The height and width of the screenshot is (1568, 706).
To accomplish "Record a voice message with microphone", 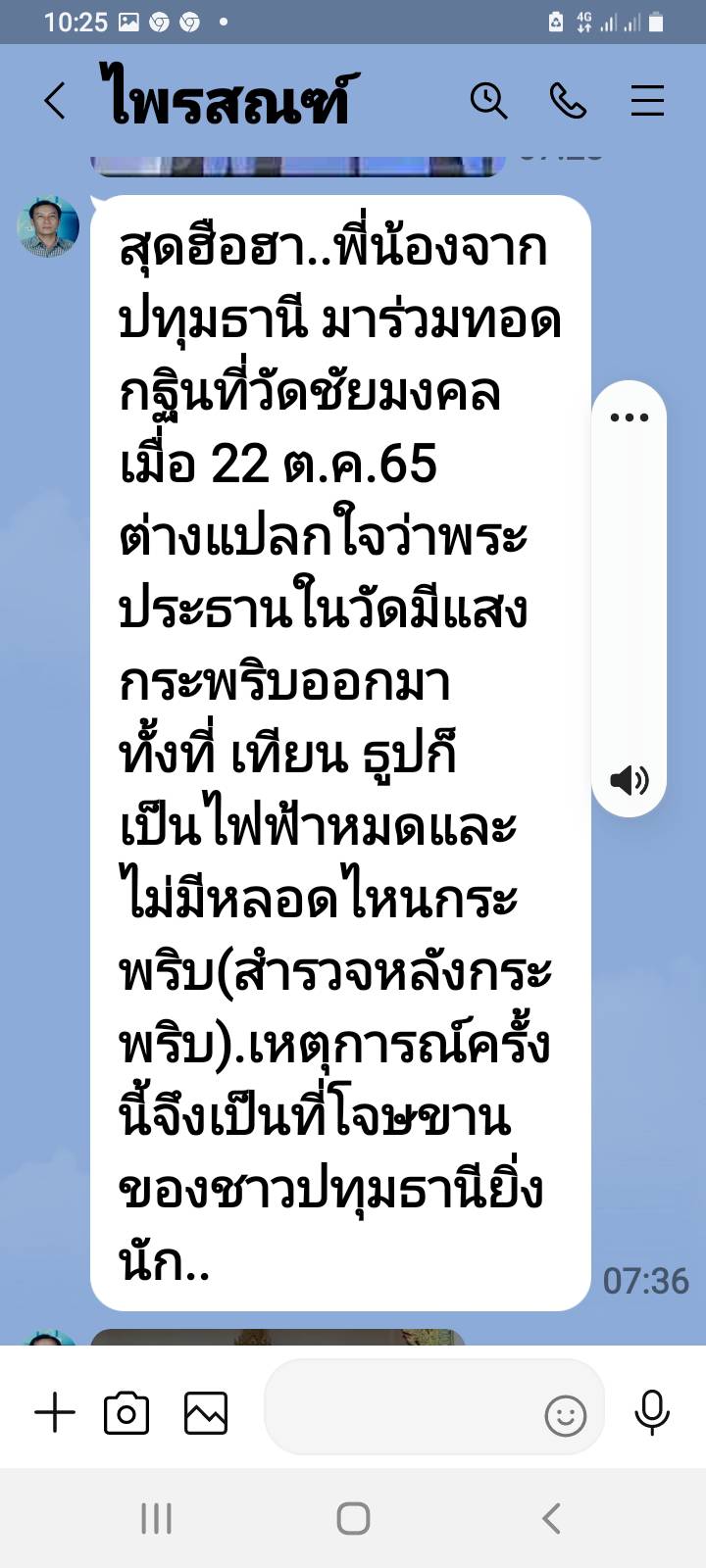I will coord(652,1413).
